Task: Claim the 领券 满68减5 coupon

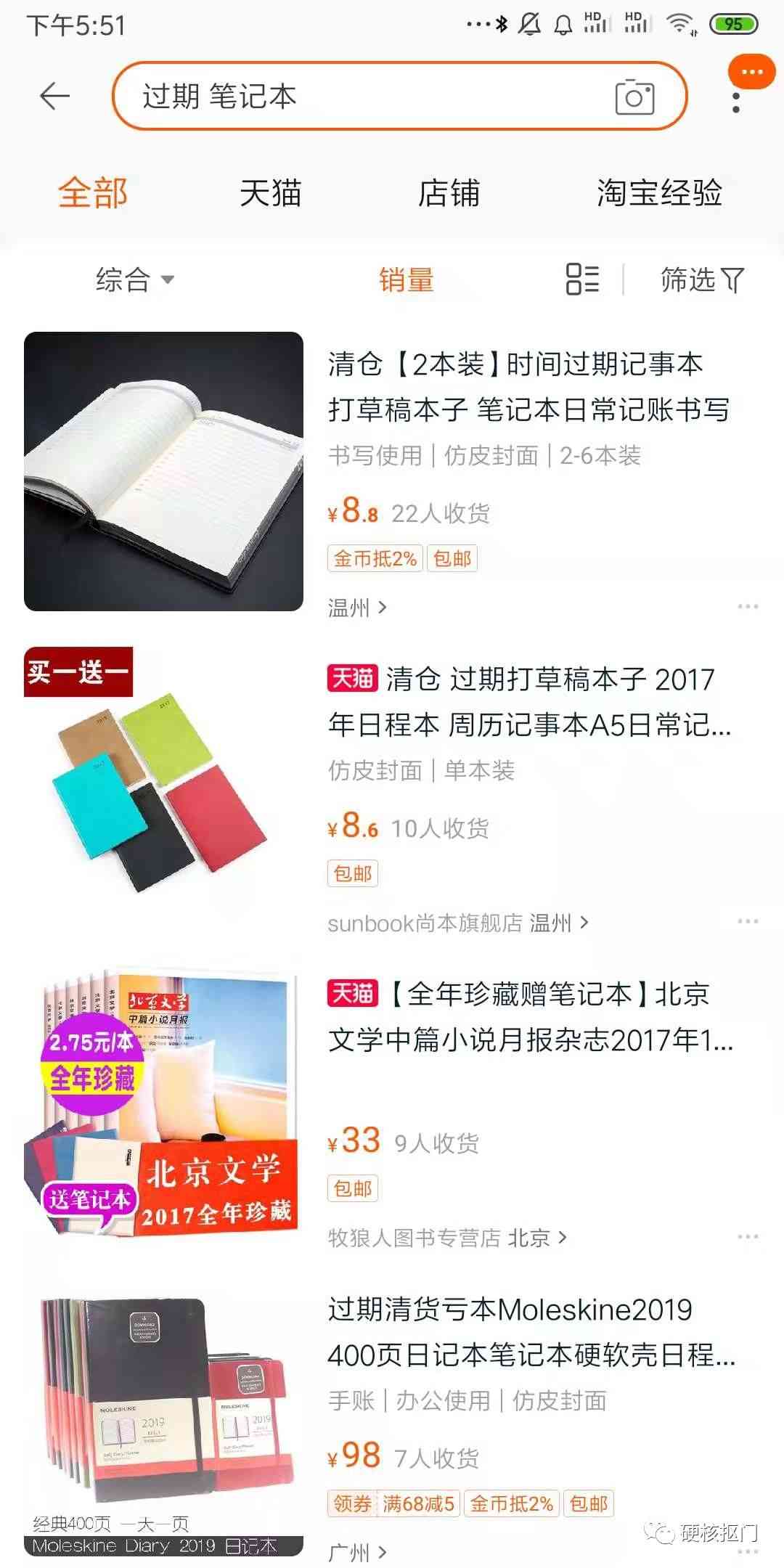Action: click(x=394, y=1503)
